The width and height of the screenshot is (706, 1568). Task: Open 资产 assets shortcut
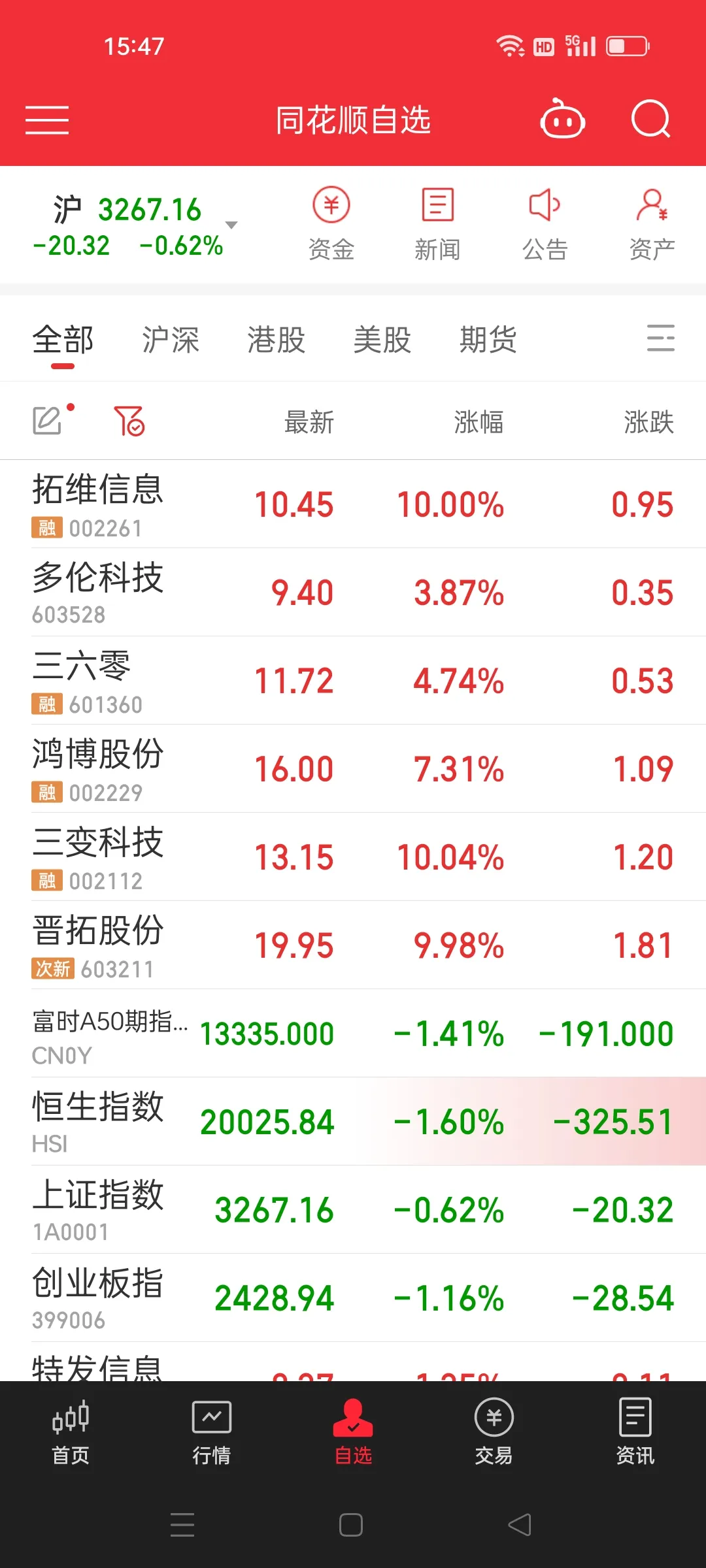point(652,224)
